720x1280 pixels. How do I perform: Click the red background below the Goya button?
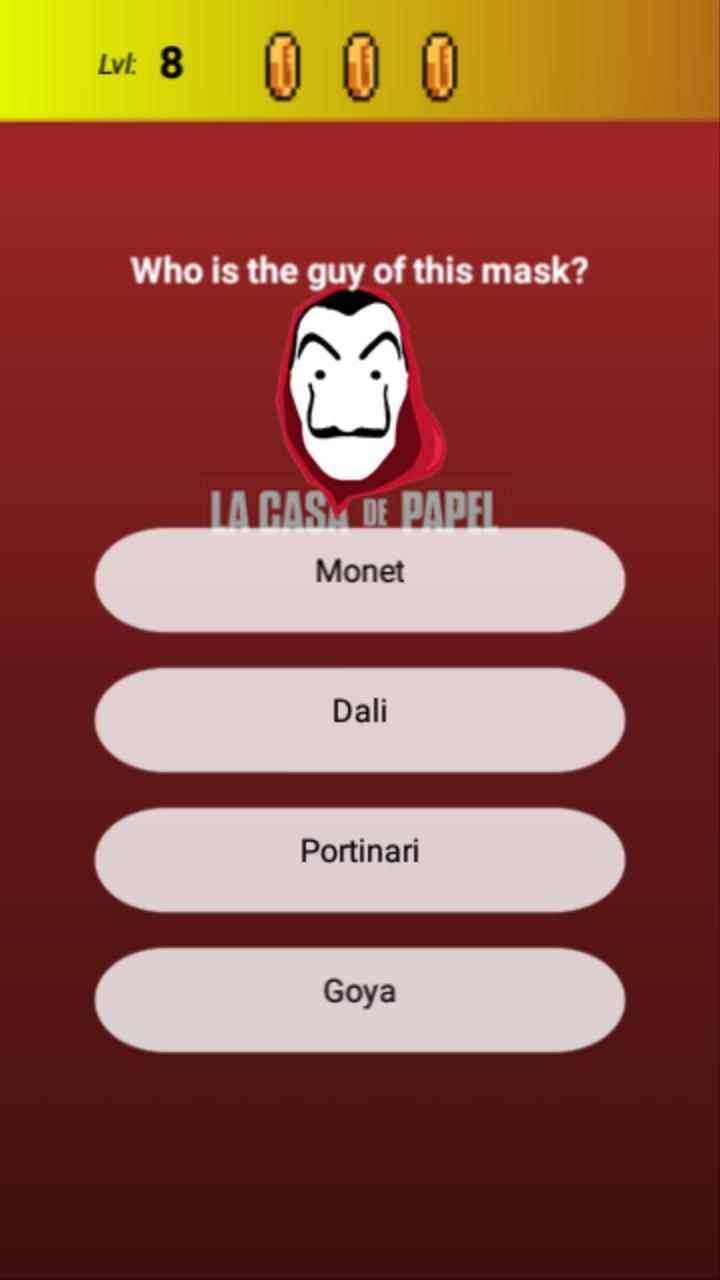tap(359, 1150)
